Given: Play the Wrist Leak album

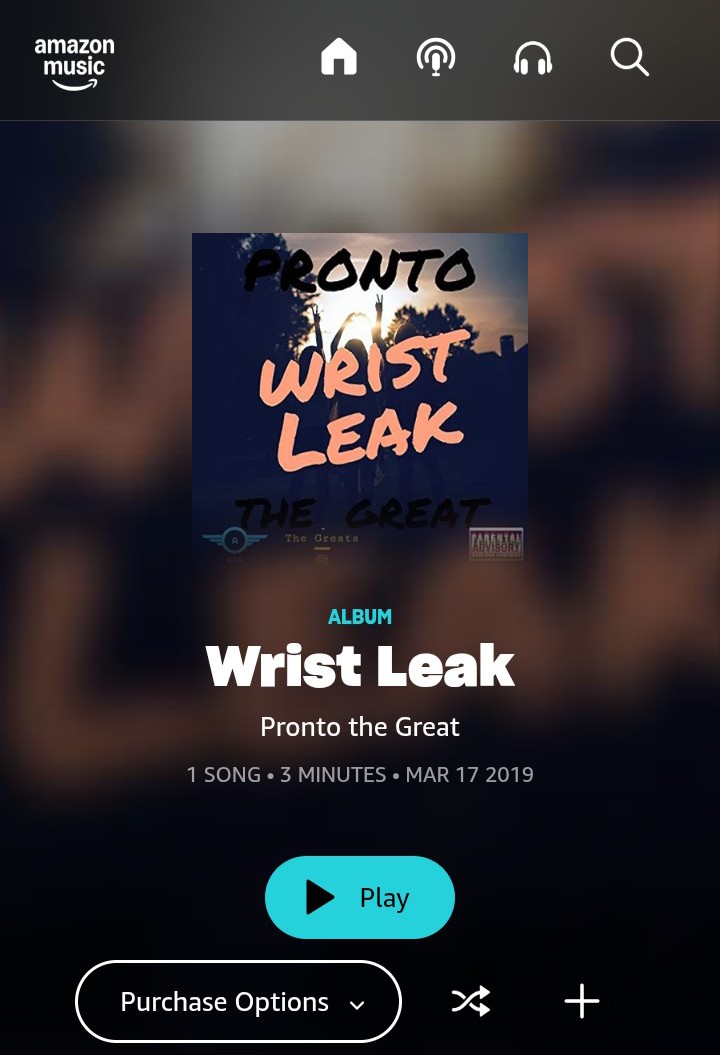Looking at the screenshot, I should [360, 897].
